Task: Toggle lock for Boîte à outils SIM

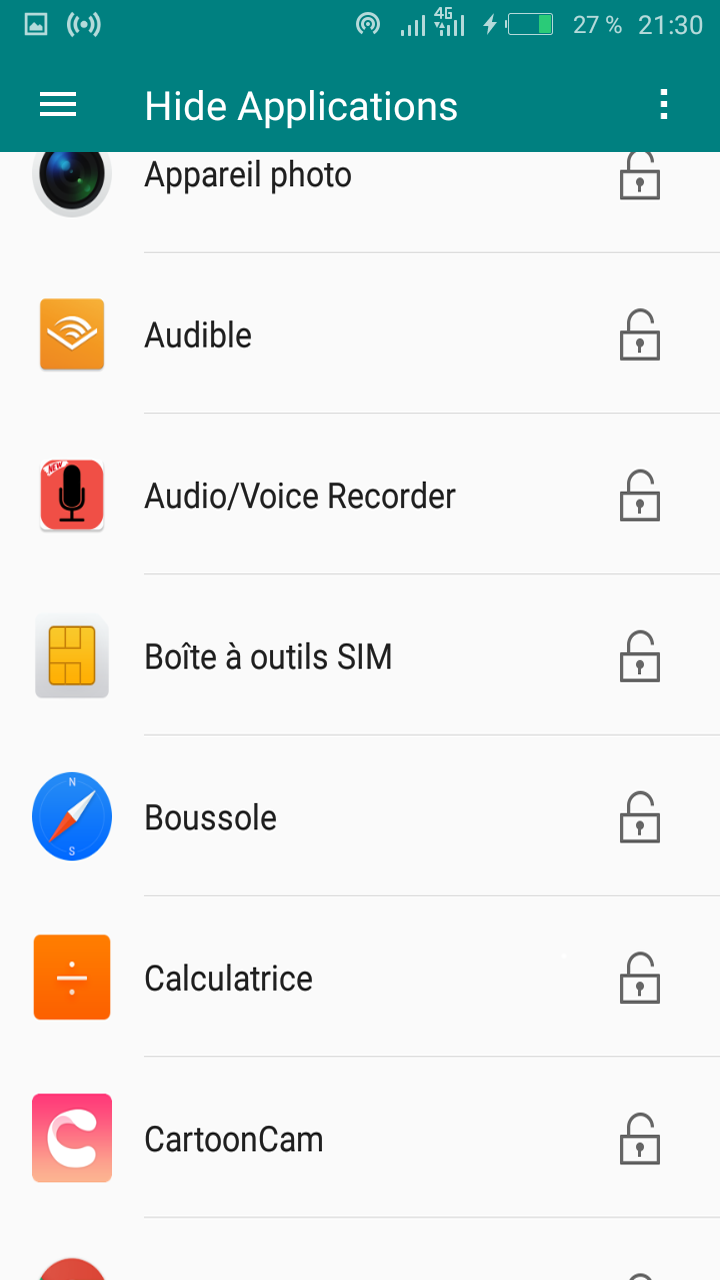Action: [640, 657]
